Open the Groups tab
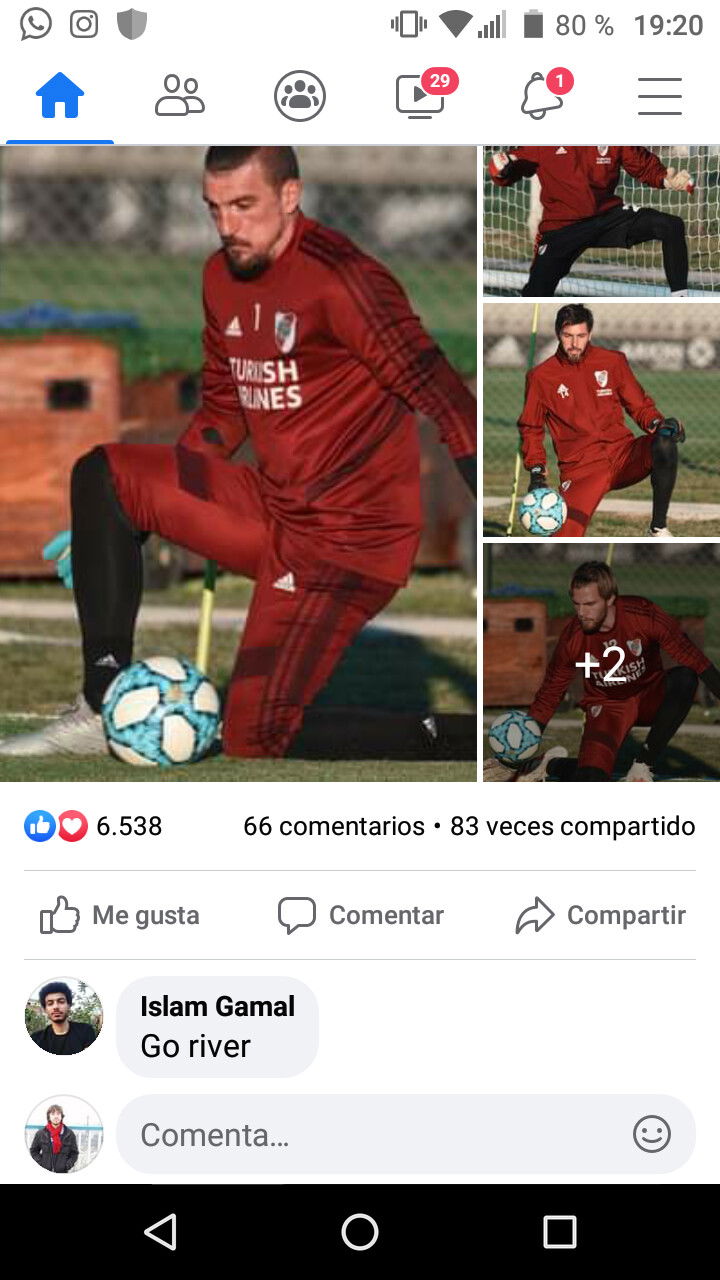The image size is (720, 1280). click(x=300, y=97)
